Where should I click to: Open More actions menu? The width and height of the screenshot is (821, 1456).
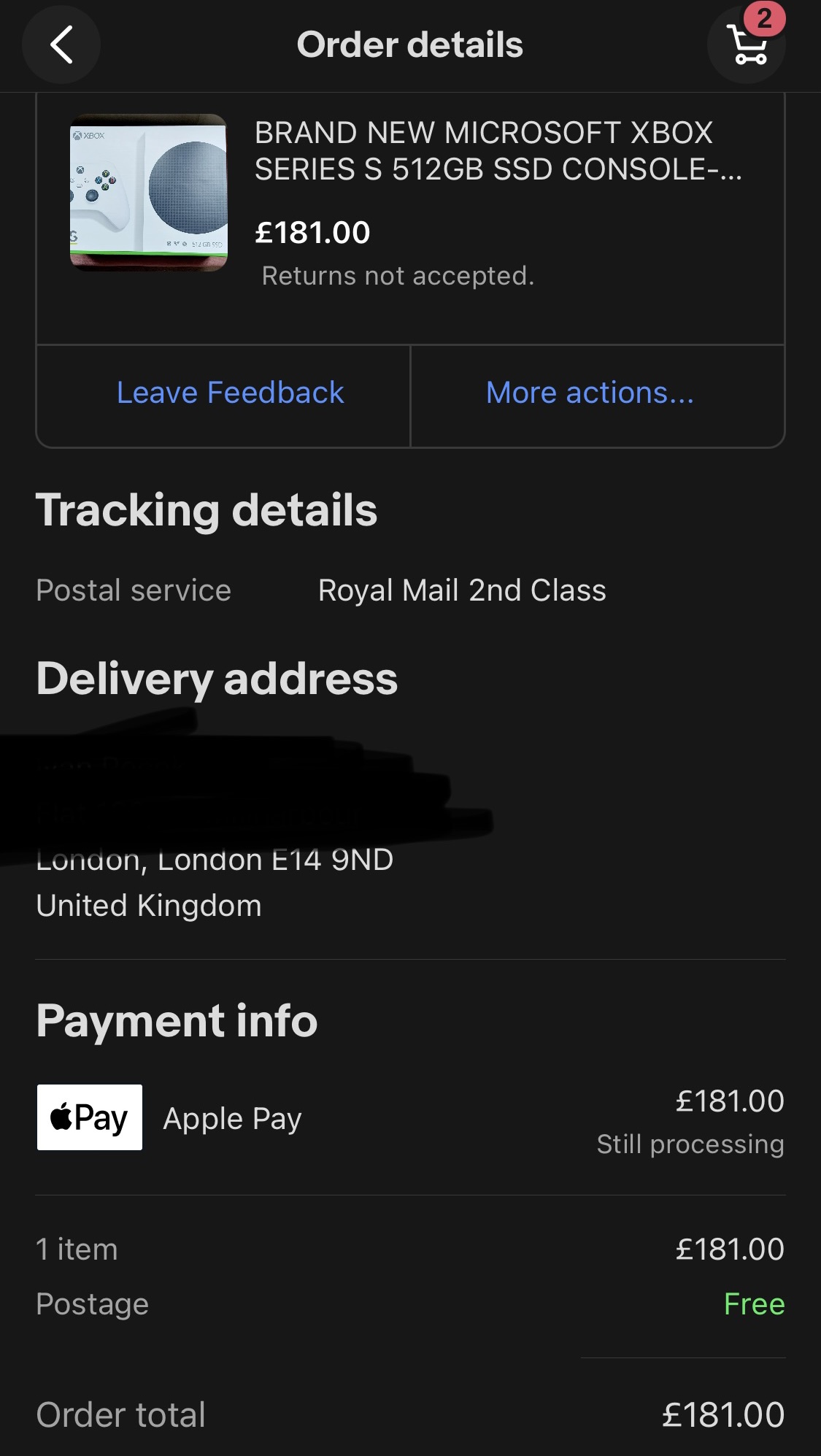coord(590,393)
